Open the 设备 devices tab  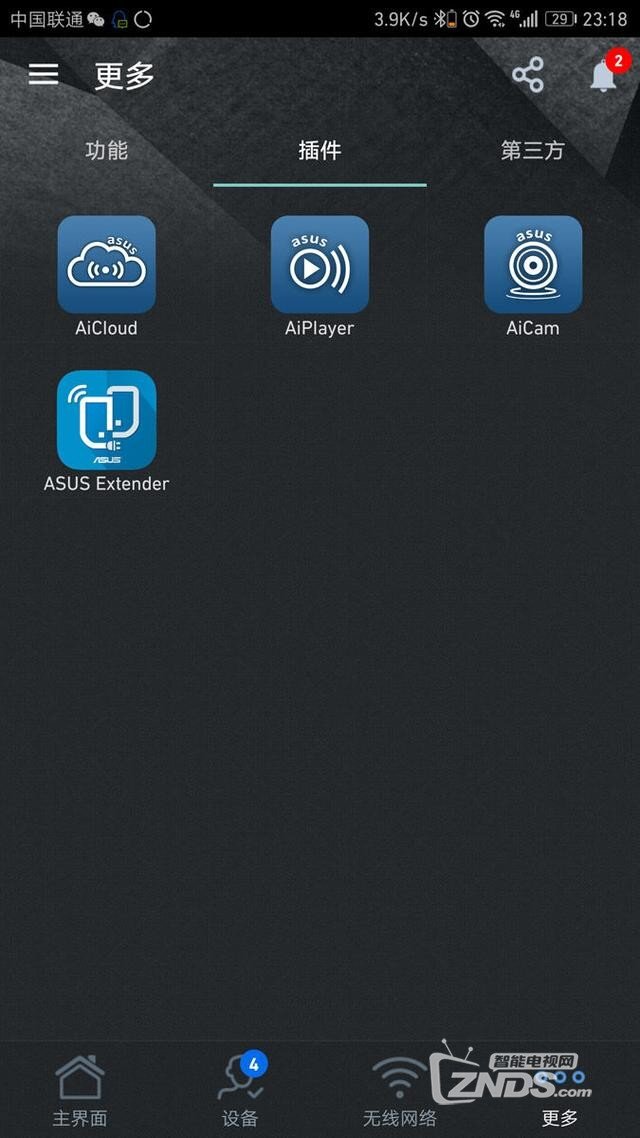[240, 1090]
